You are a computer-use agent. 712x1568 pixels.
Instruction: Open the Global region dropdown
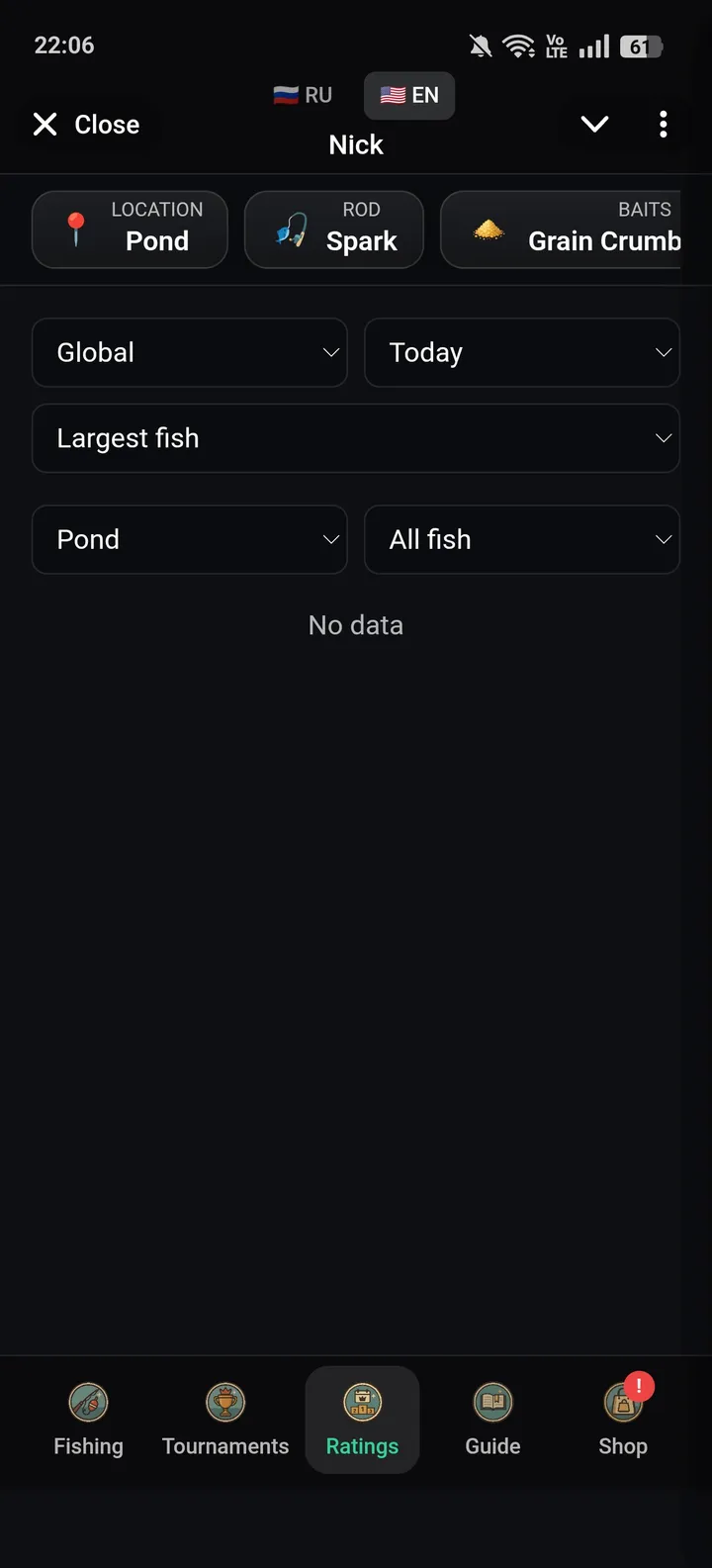point(189,352)
